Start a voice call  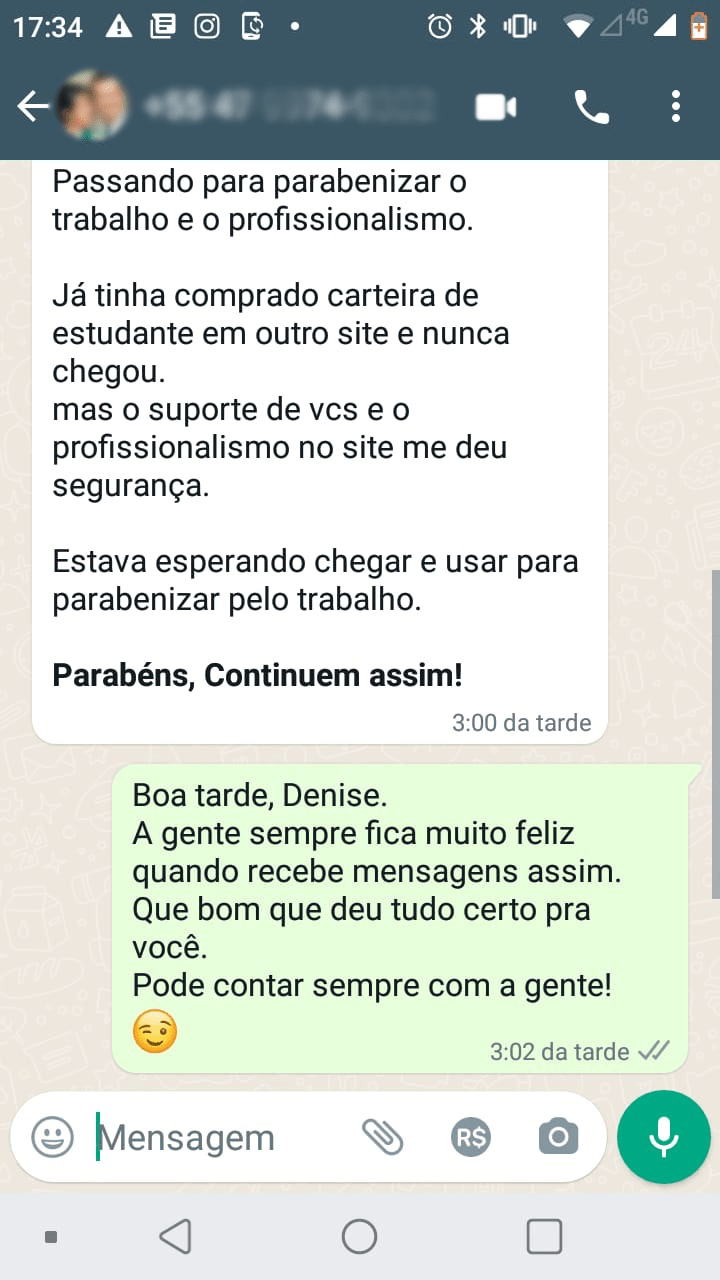(x=591, y=107)
